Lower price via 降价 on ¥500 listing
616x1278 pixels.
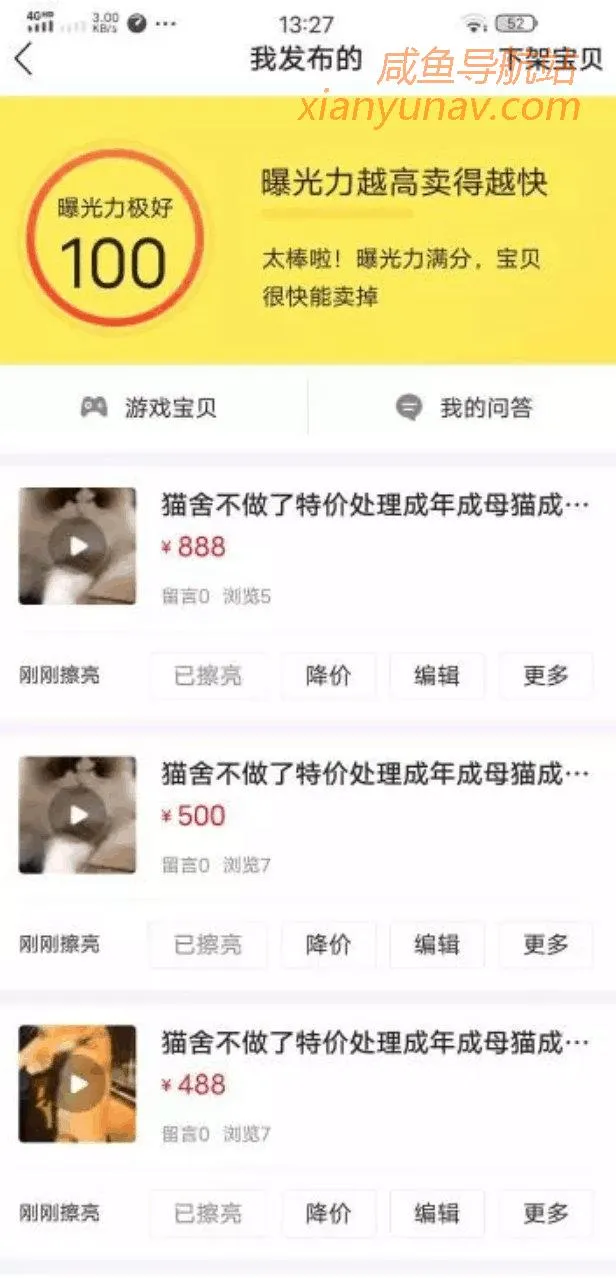pyautogui.click(x=328, y=944)
